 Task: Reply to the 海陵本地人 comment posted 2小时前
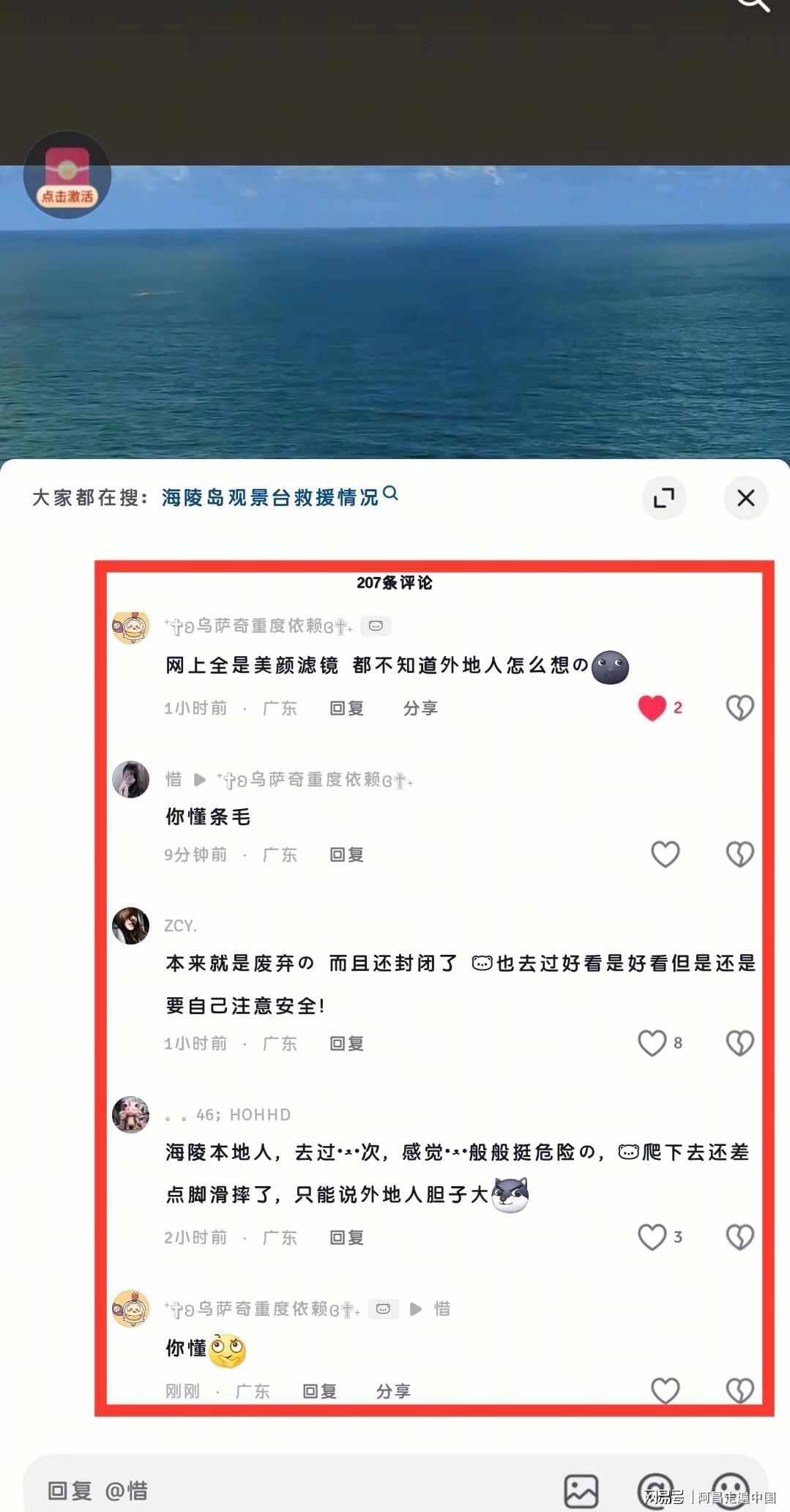pos(347,1237)
